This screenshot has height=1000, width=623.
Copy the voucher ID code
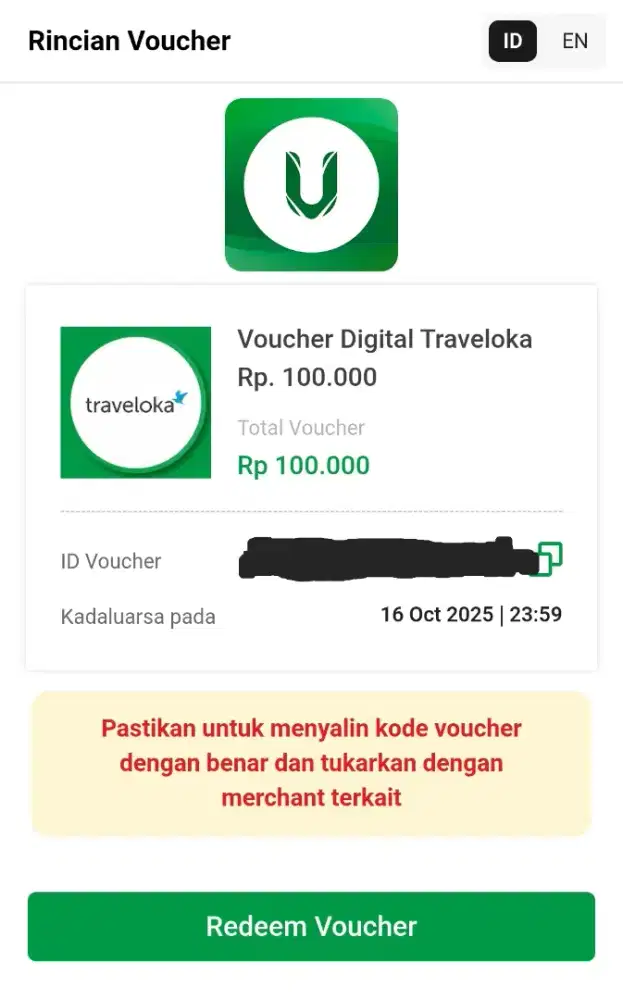[550, 558]
